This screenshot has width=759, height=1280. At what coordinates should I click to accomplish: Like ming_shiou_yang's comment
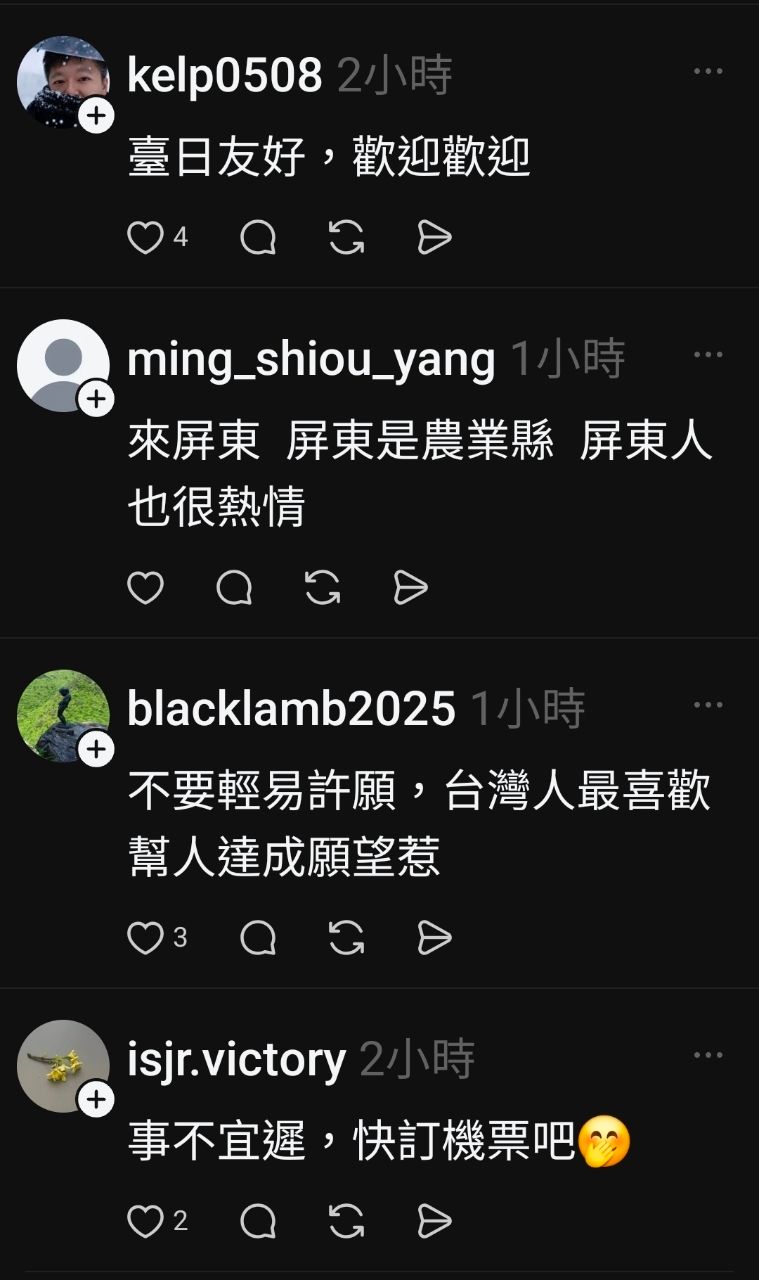145,588
